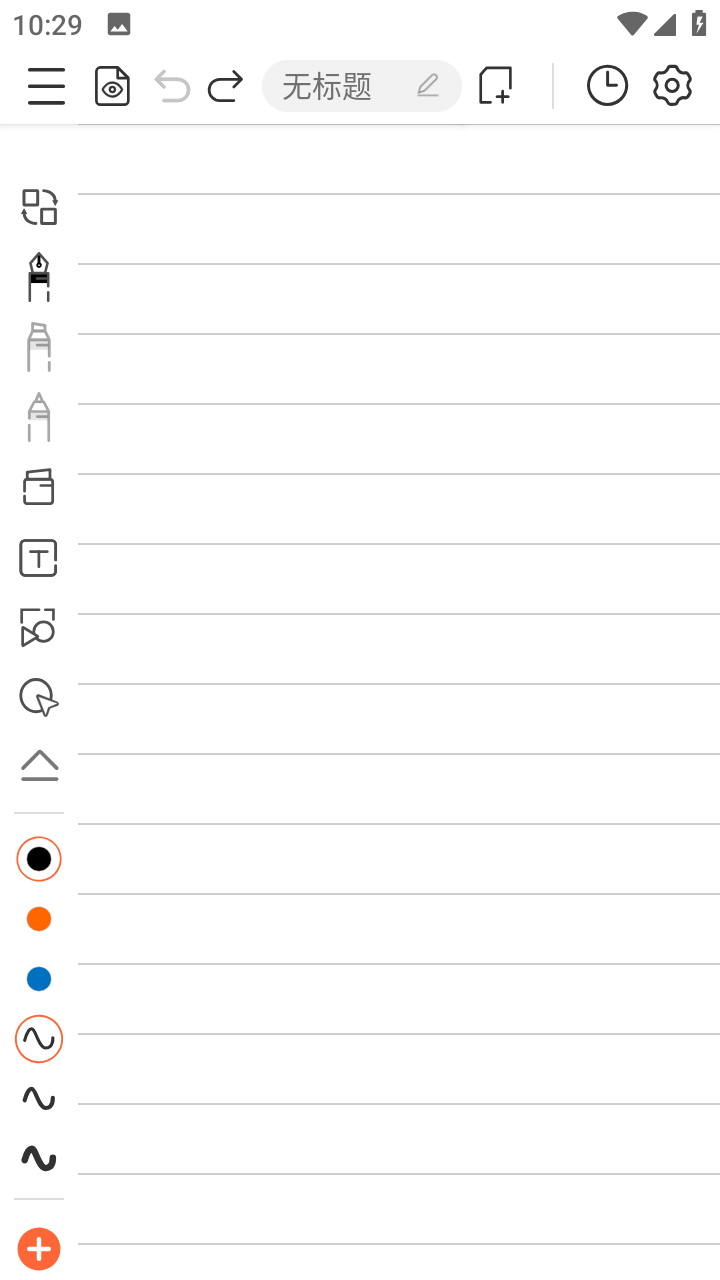The width and height of the screenshot is (720, 1280).
Task: Activate the lasso selection tool
Action: 39,697
